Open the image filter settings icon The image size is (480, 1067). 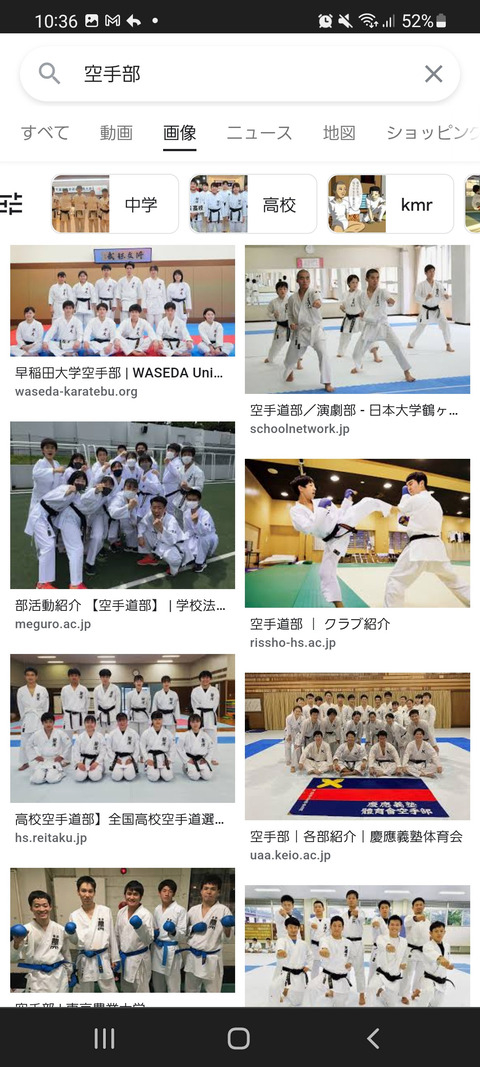12,203
